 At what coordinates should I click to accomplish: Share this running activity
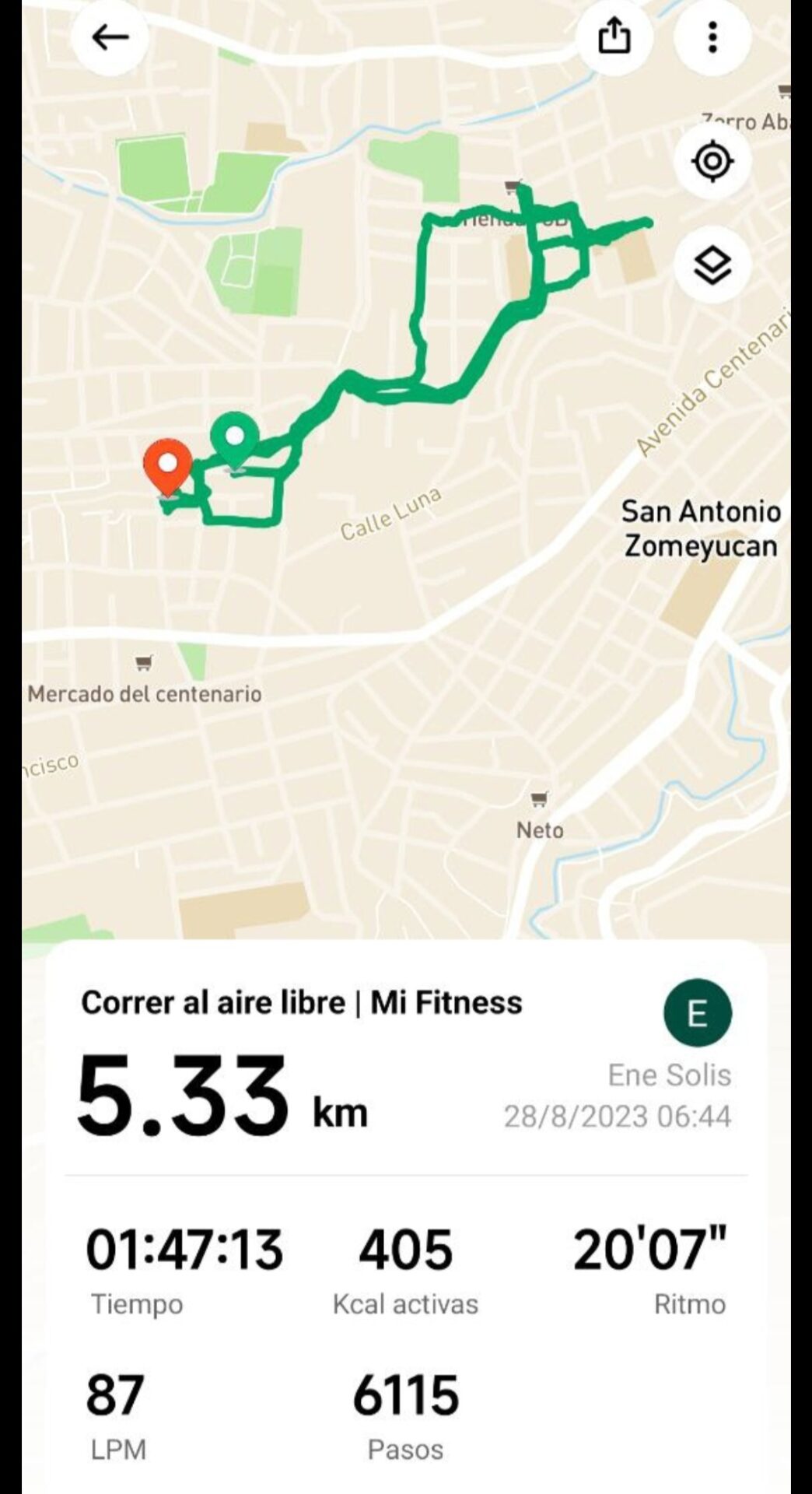tap(614, 37)
